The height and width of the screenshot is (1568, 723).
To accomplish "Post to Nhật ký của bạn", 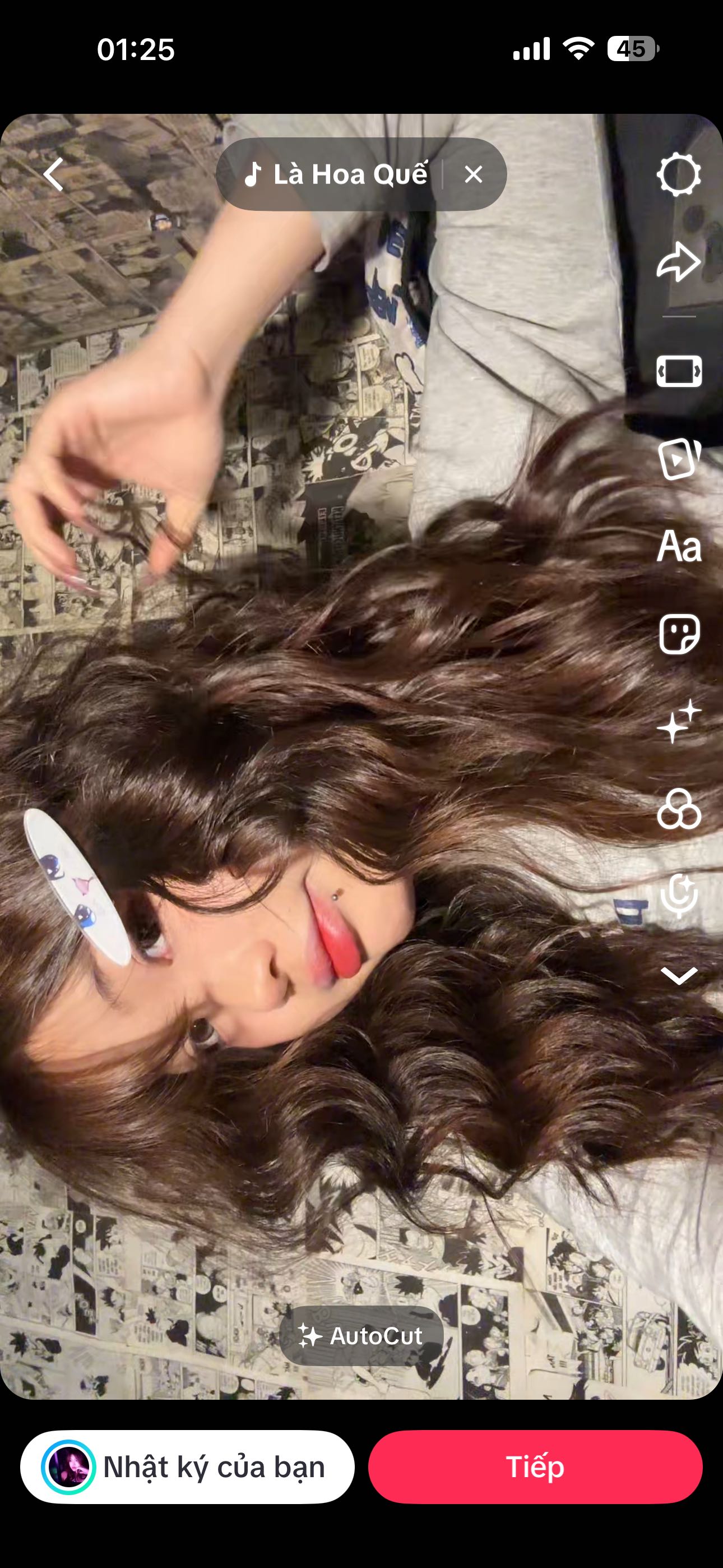I will 187,1467.
